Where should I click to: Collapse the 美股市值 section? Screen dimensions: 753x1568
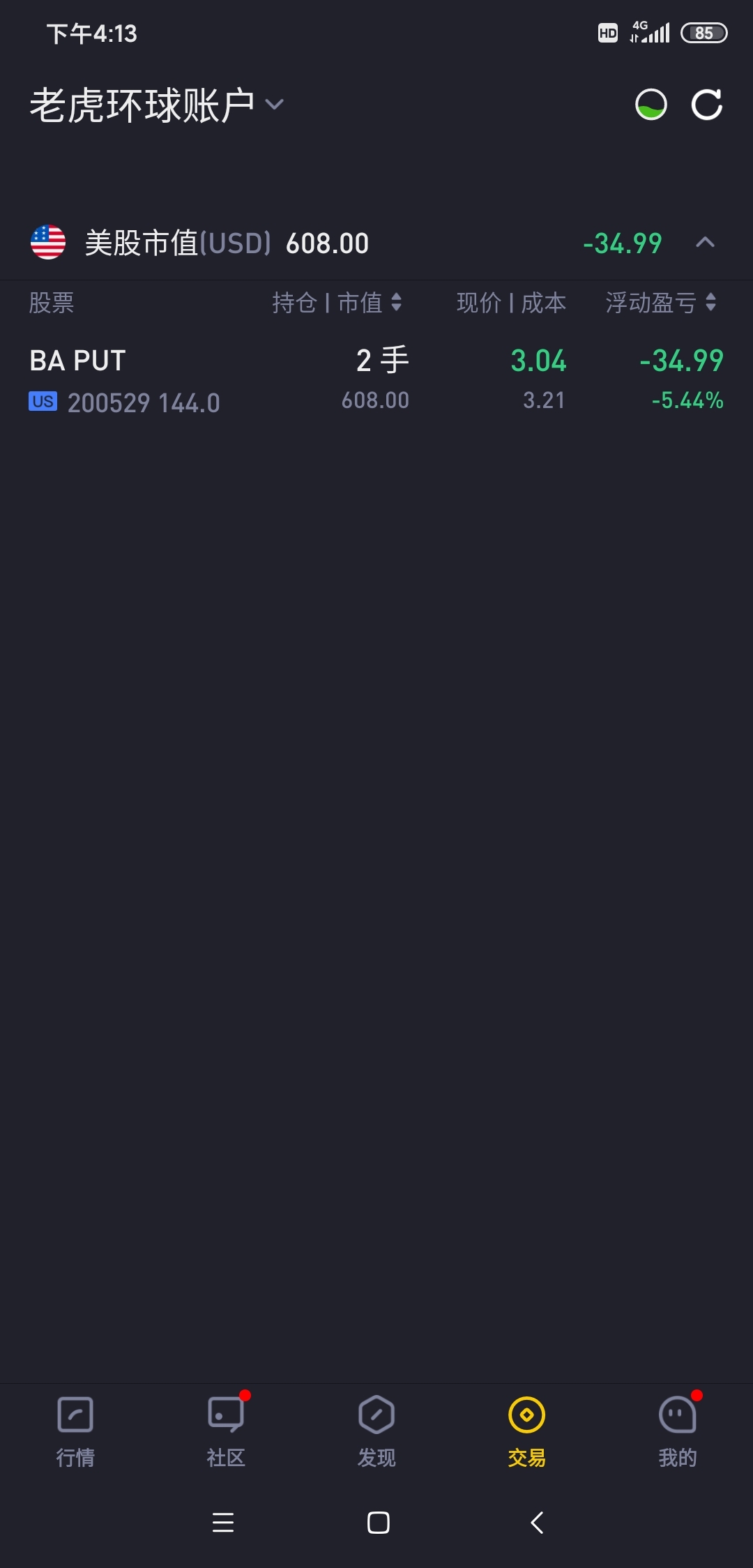click(x=705, y=243)
